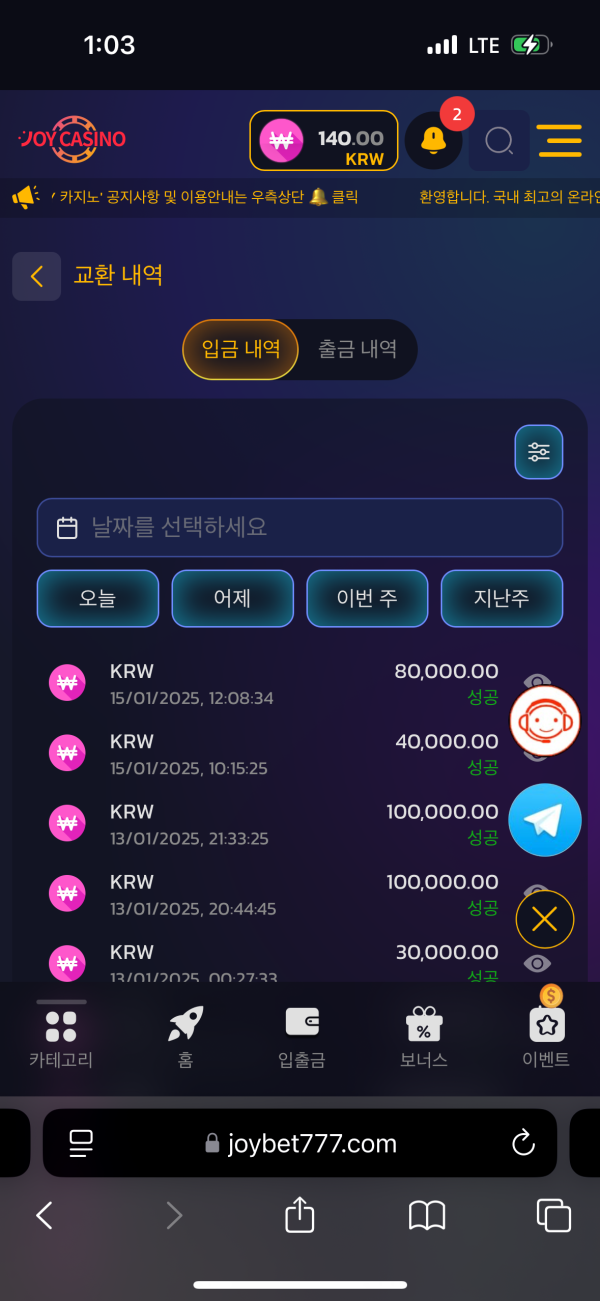
Task: Open the search icon in header
Action: [499, 141]
